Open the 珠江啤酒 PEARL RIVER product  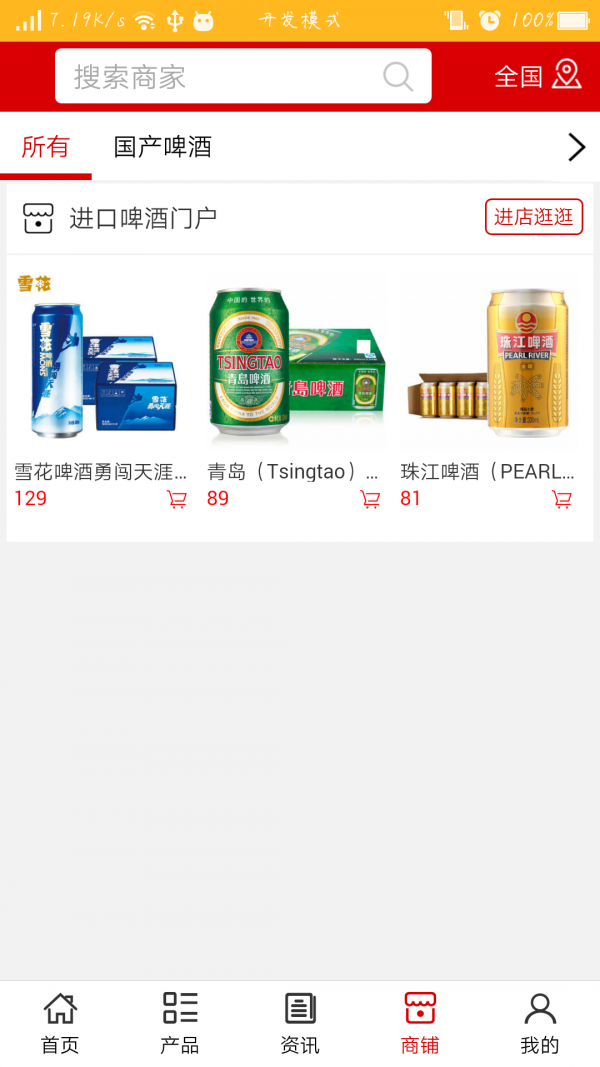pyautogui.click(x=490, y=362)
